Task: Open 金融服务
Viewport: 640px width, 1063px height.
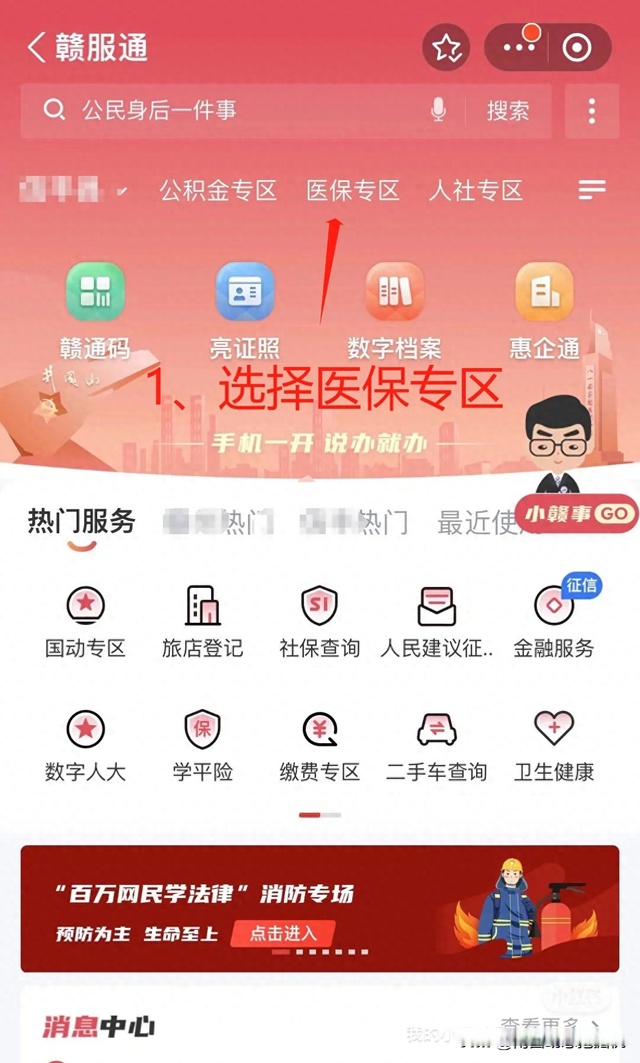Action: (x=553, y=620)
